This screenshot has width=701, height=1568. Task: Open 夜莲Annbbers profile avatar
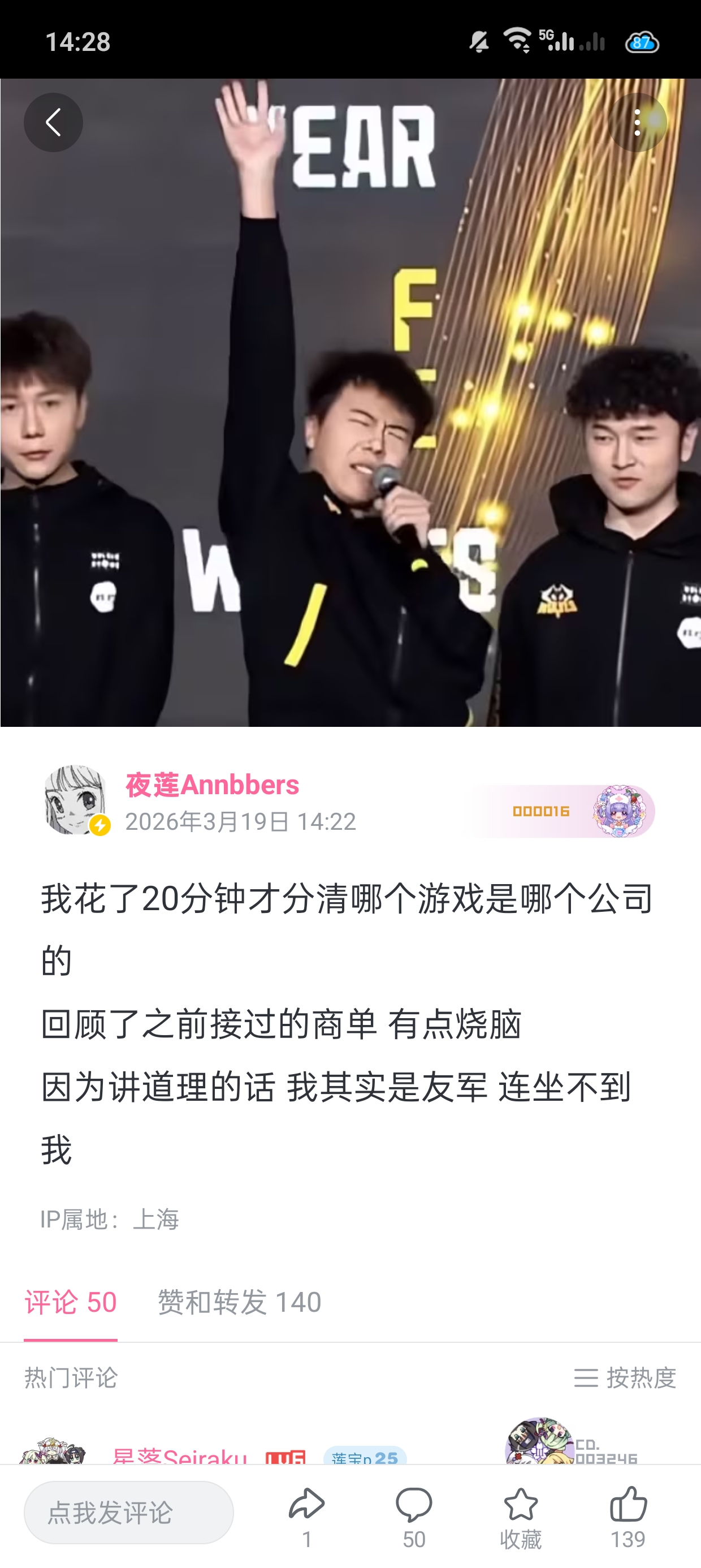pos(75,800)
